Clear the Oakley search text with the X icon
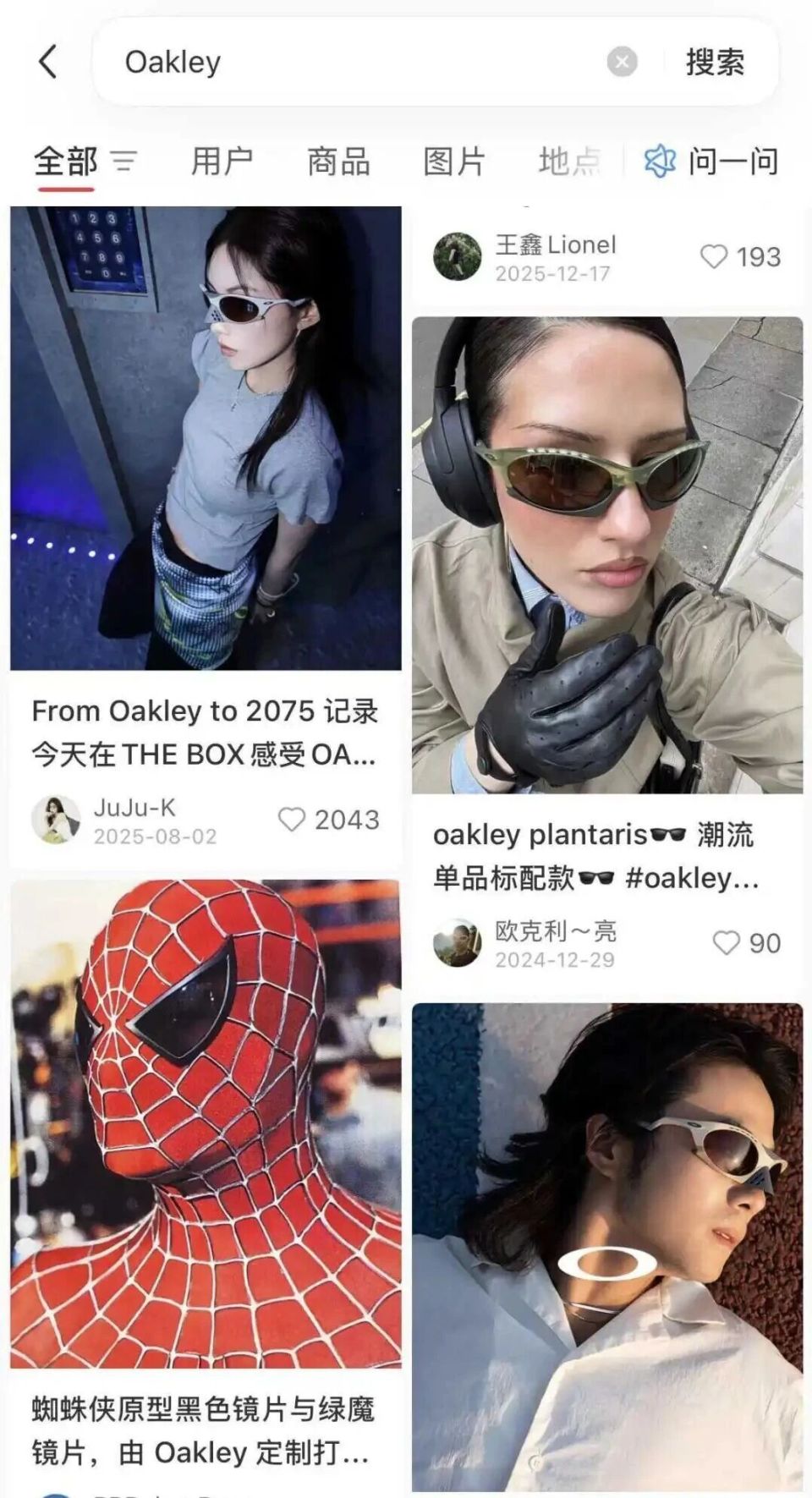The height and width of the screenshot is (1498, 812). point(620,60)
